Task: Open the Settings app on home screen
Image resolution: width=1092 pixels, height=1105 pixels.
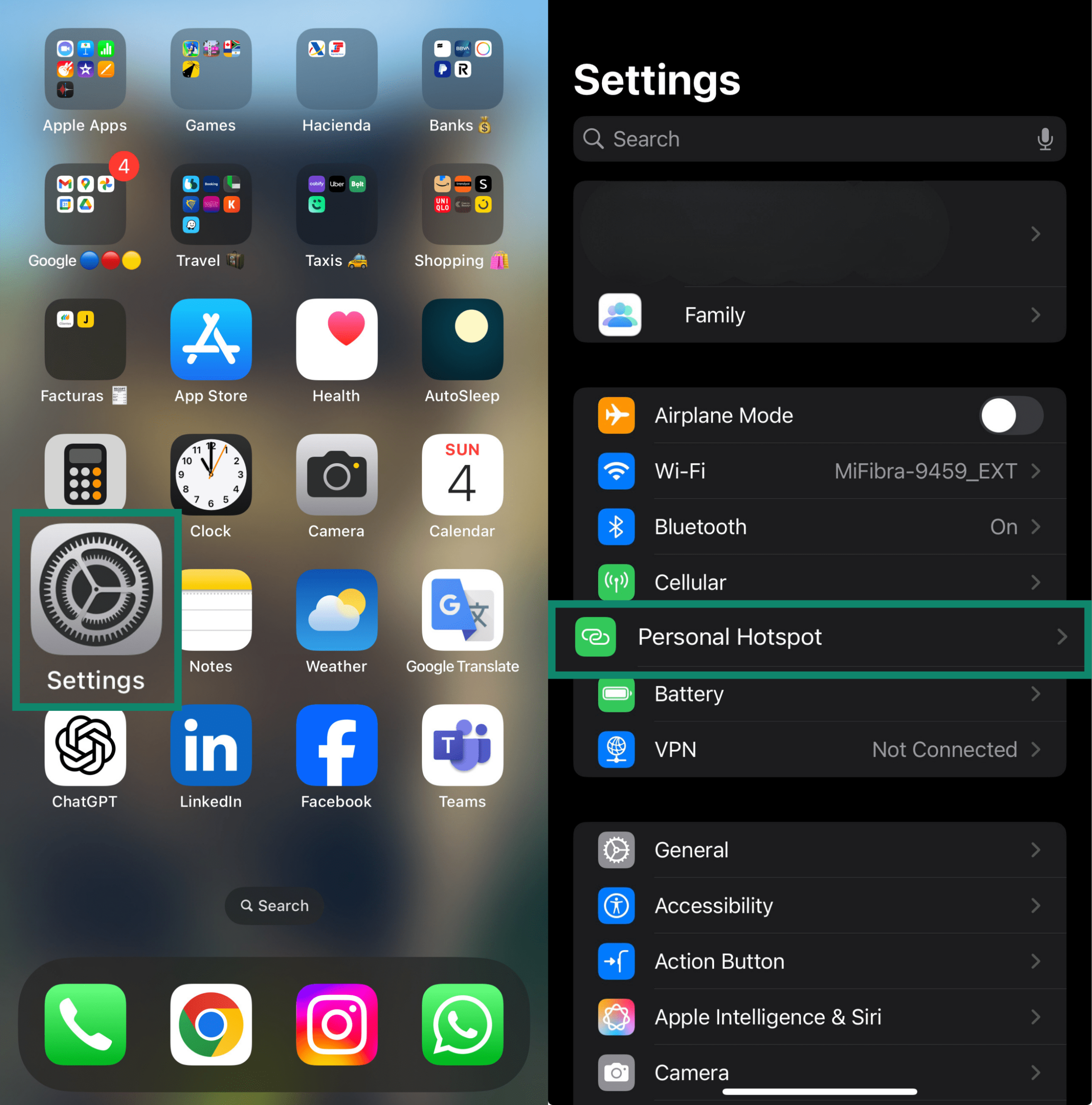Action: click(96, 590)
